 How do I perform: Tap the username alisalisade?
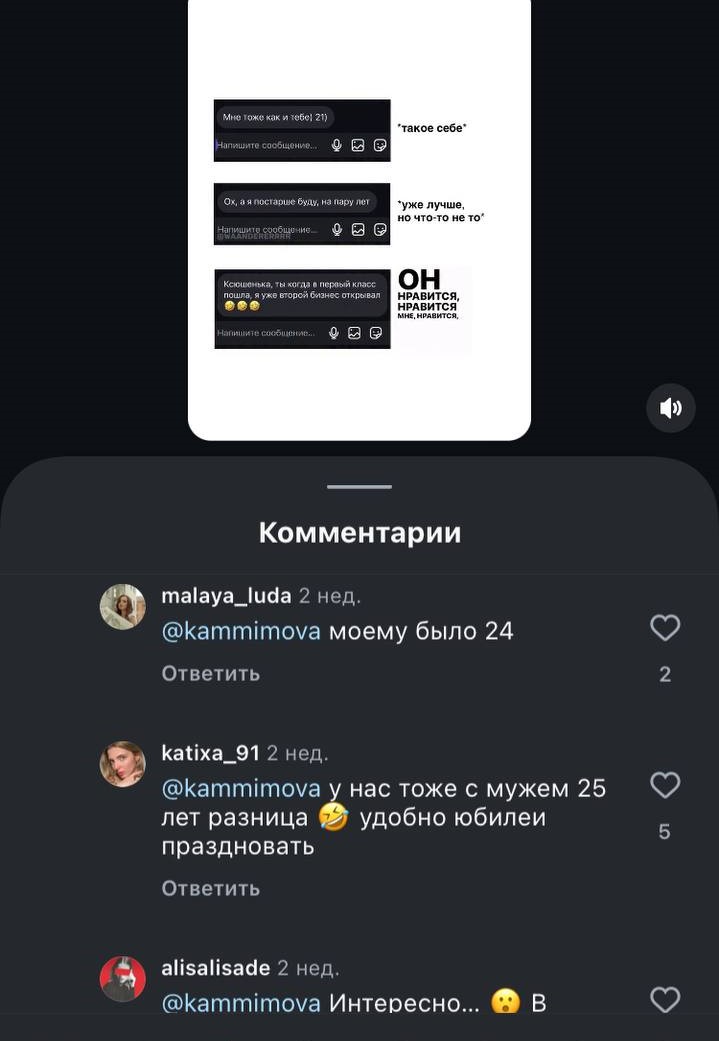(215, 968)
